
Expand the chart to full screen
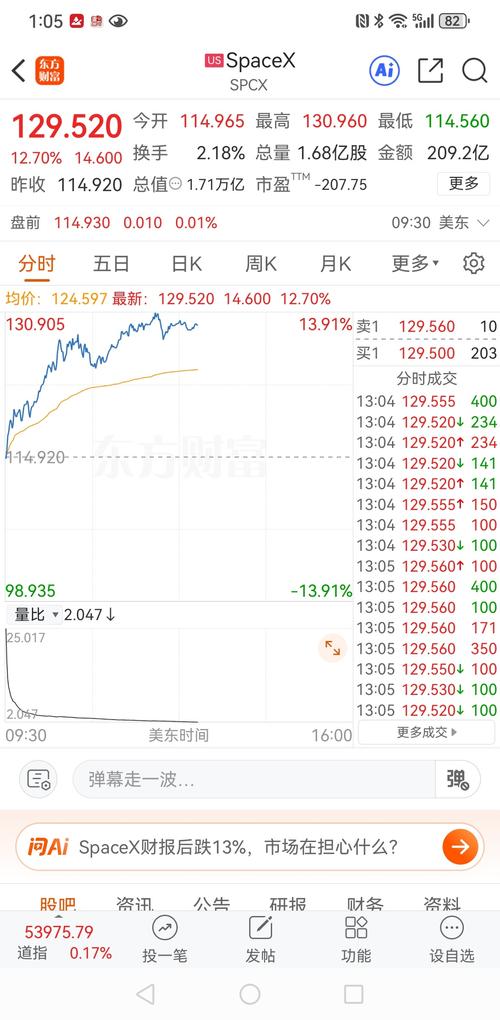click(332, 648)
